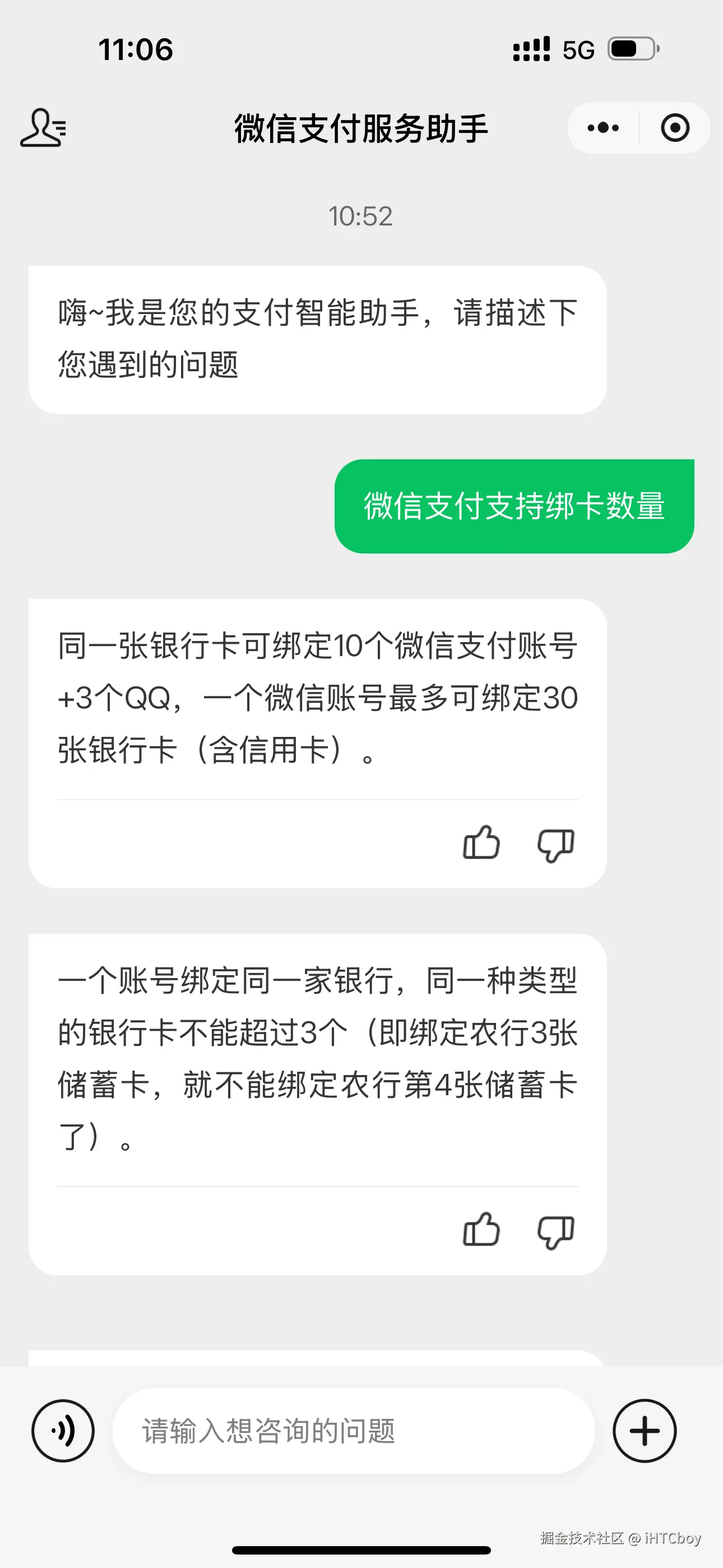The image size is (723, 1568).
Task: Tap the mini program close circle icon
Action: [x=675, y=128]
